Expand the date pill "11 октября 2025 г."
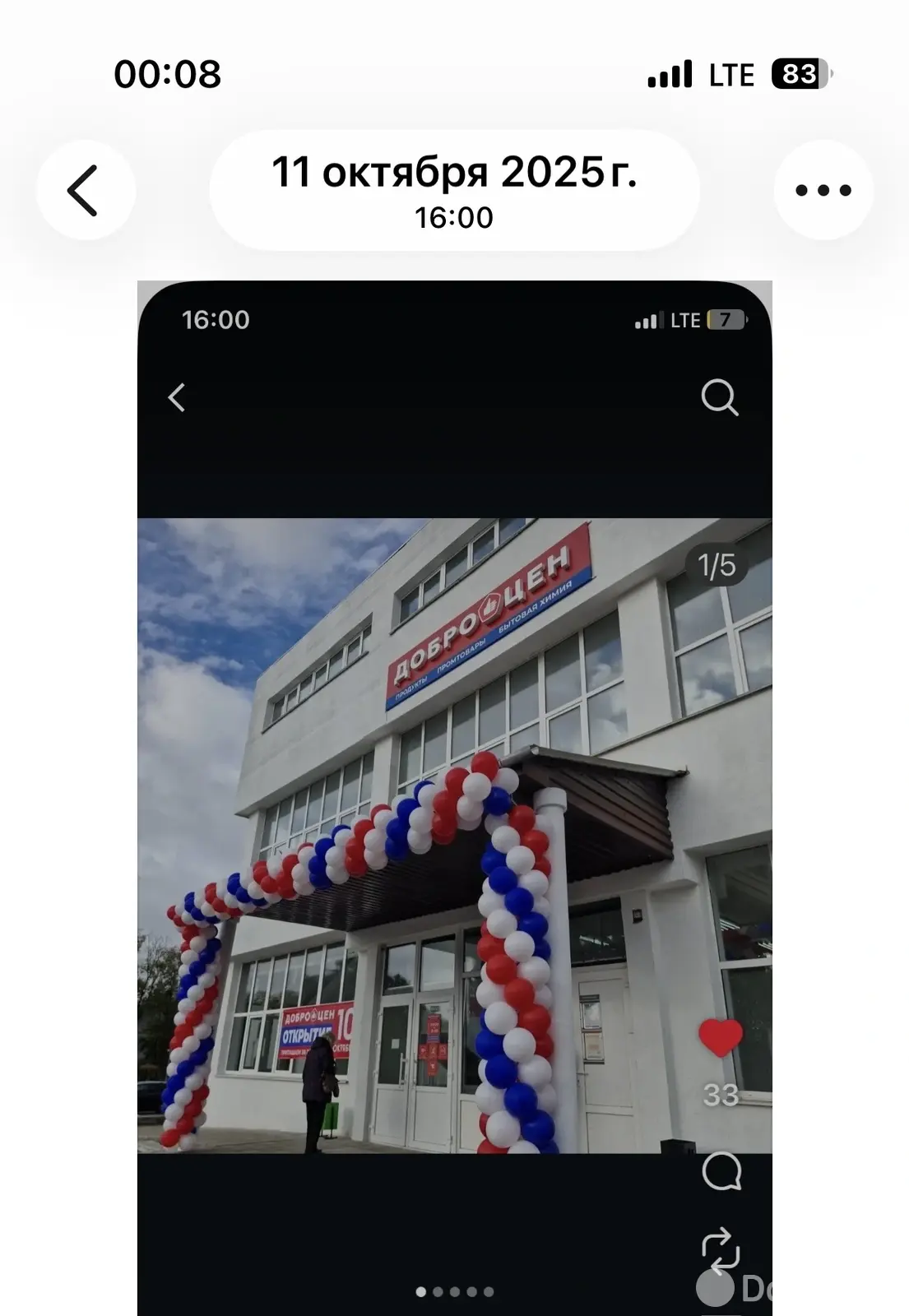Viewport: 909px width, 1316px height. click(x=455, y=171)
